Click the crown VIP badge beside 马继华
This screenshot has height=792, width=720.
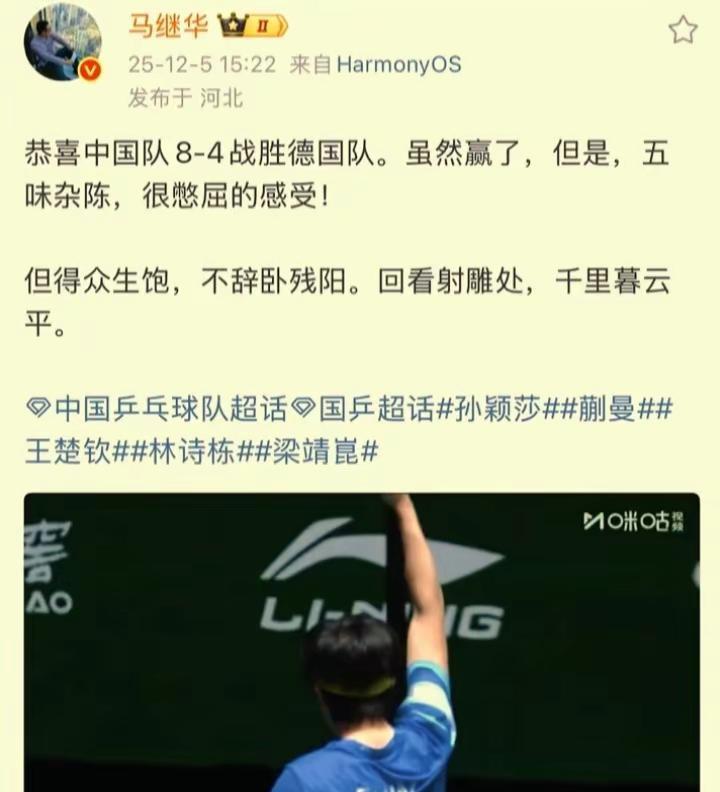(232, 26)
